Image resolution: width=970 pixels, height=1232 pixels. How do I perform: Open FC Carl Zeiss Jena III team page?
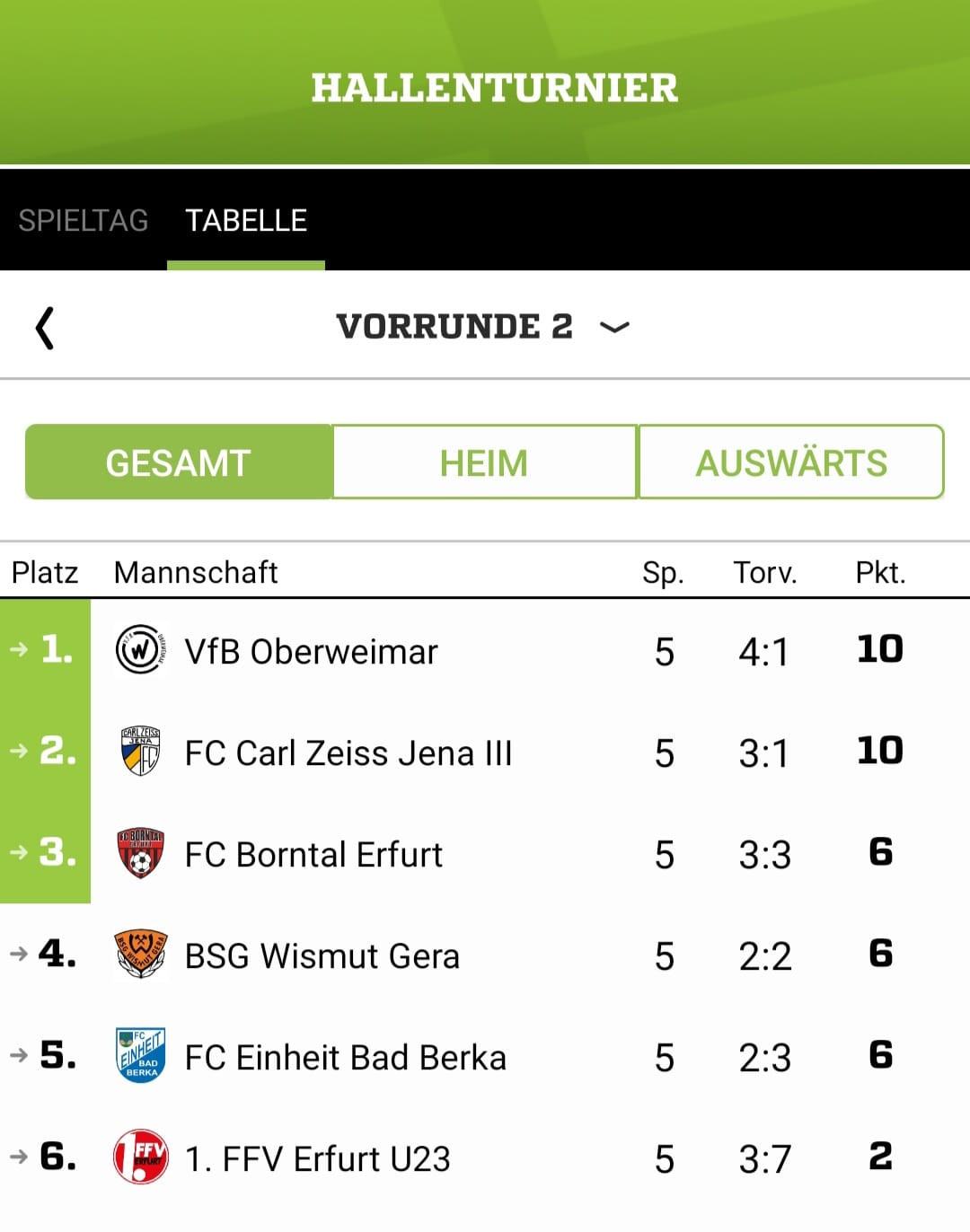tap(348, 752)
